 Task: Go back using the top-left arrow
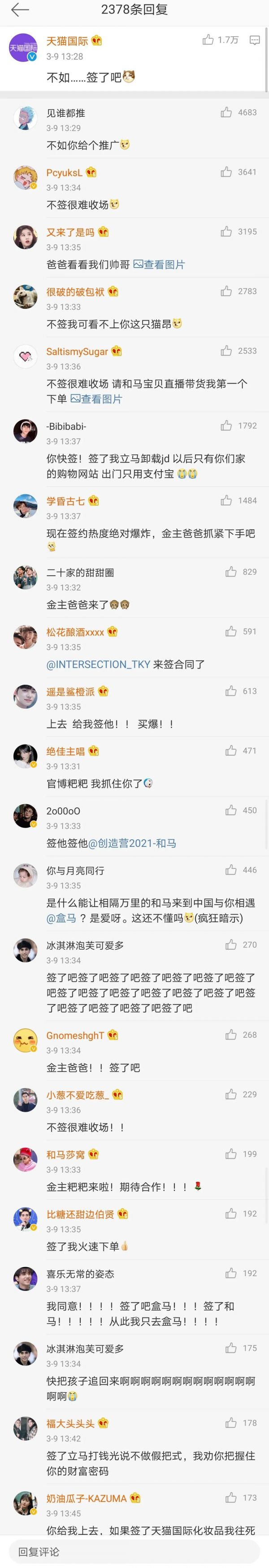(20, 10)
